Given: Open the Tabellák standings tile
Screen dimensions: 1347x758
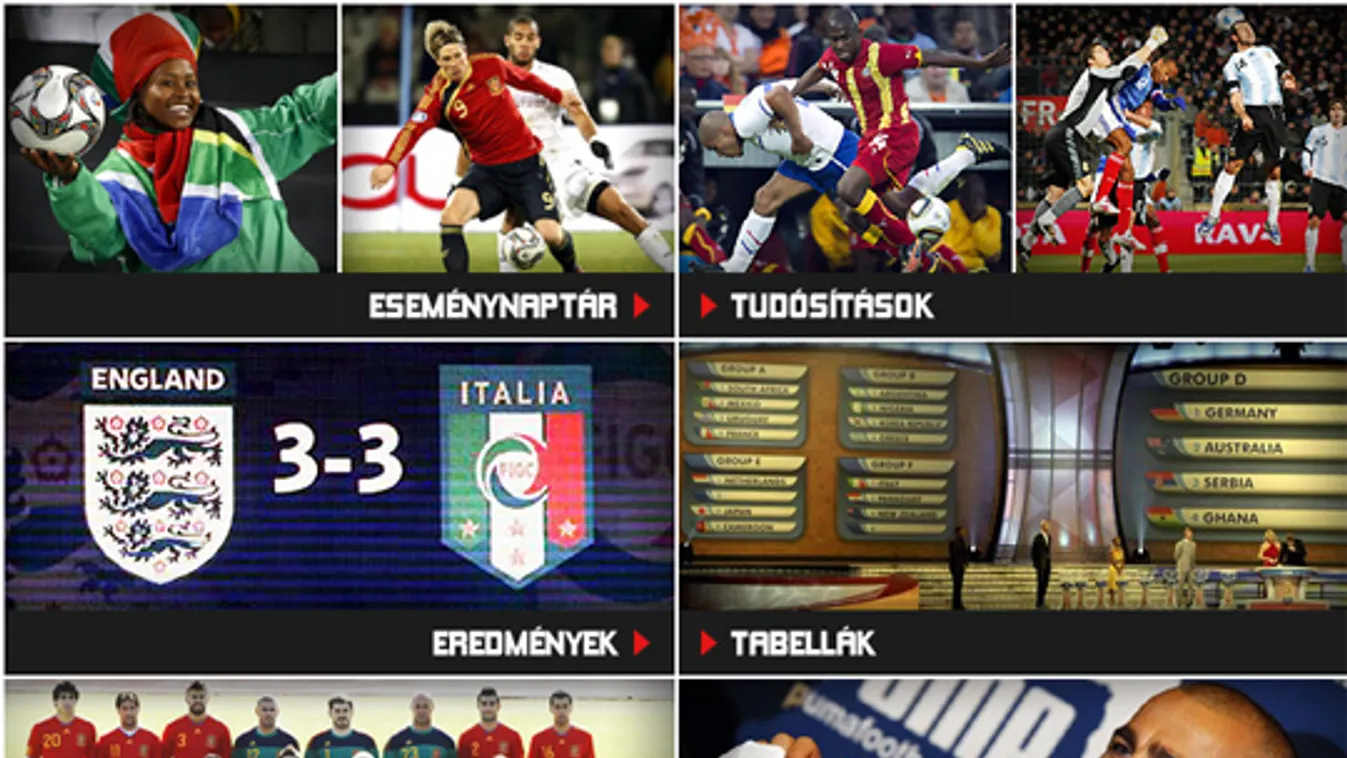Looking at the screenshot, I should coord(802,643).
